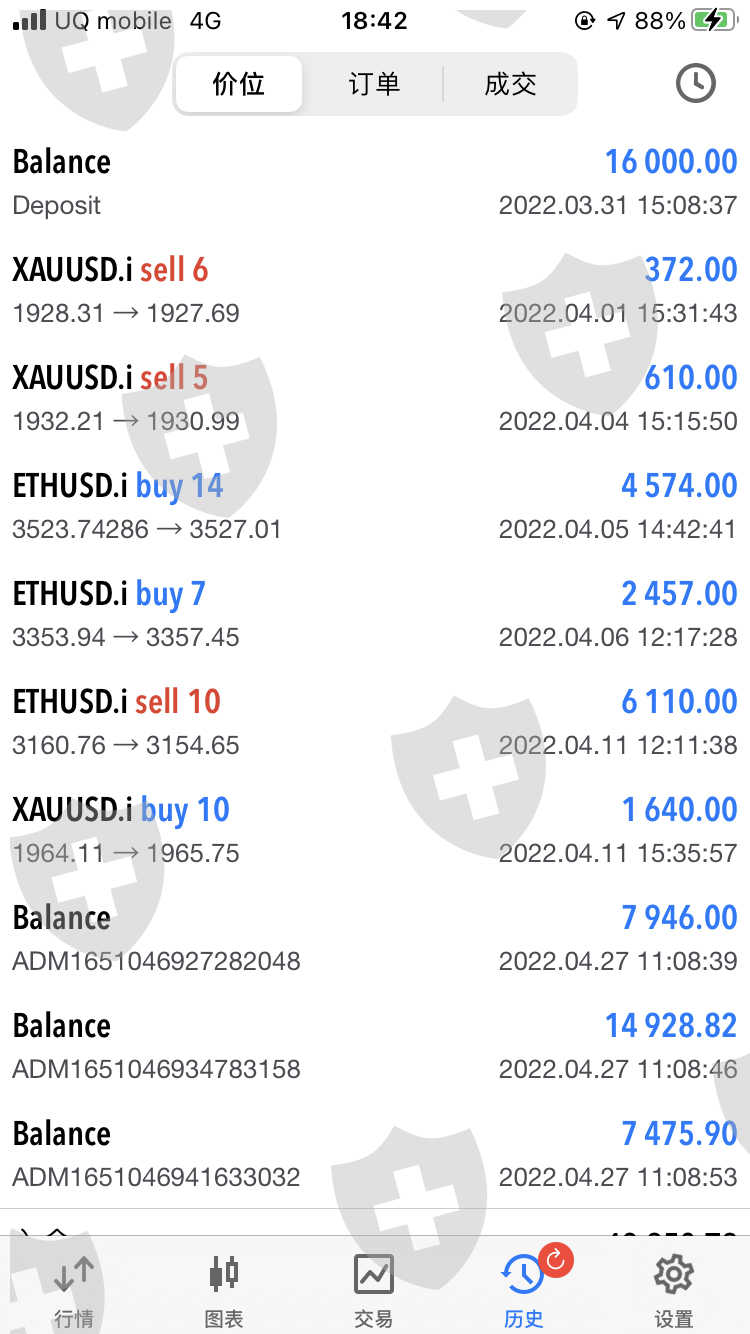Open the 历史 history tab
The width and height of the screenshot is (750, 1334).
pyautogui.click(x=524, y=1290)
